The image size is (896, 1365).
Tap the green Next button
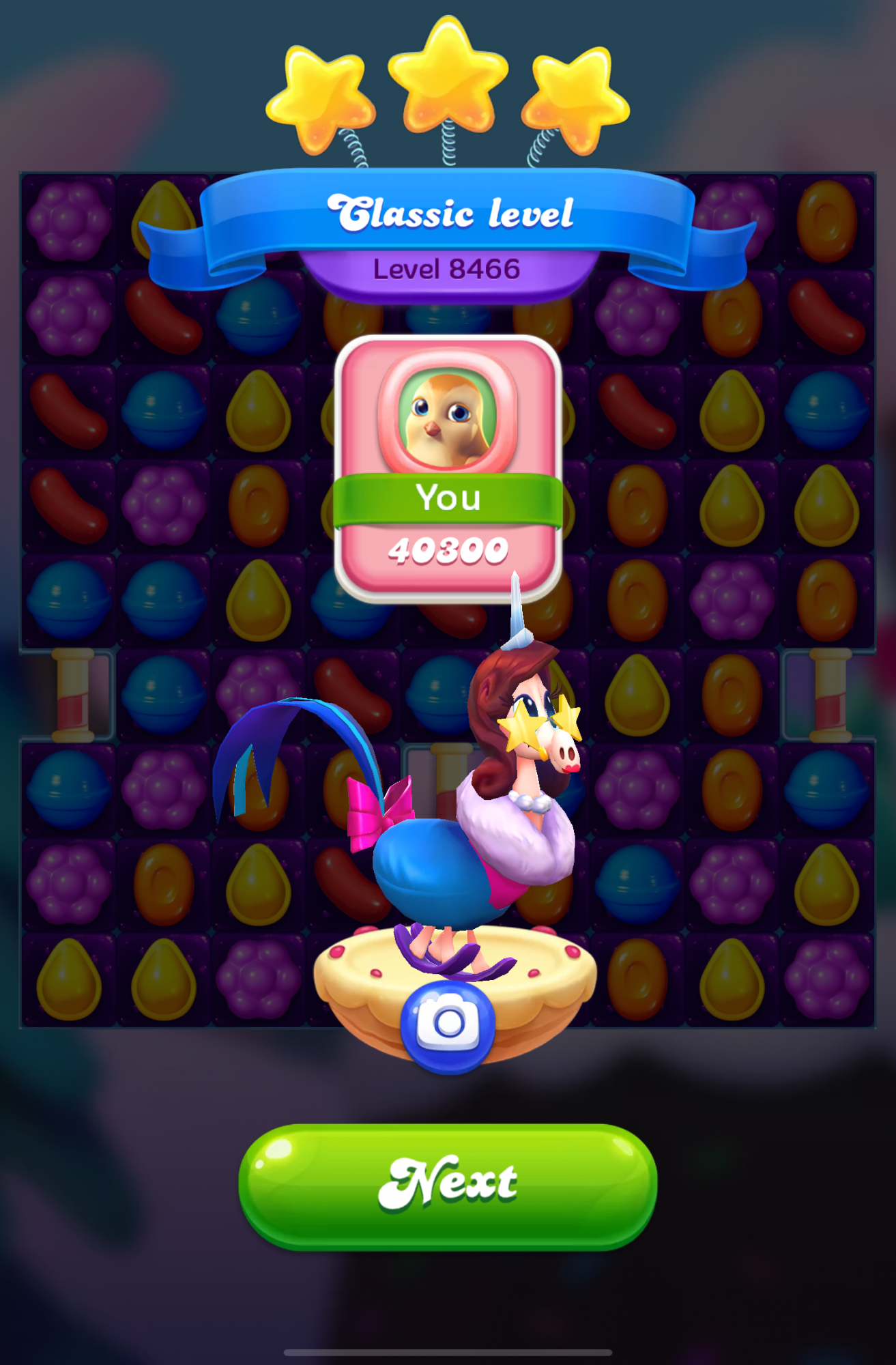(x=448, y=1186)
